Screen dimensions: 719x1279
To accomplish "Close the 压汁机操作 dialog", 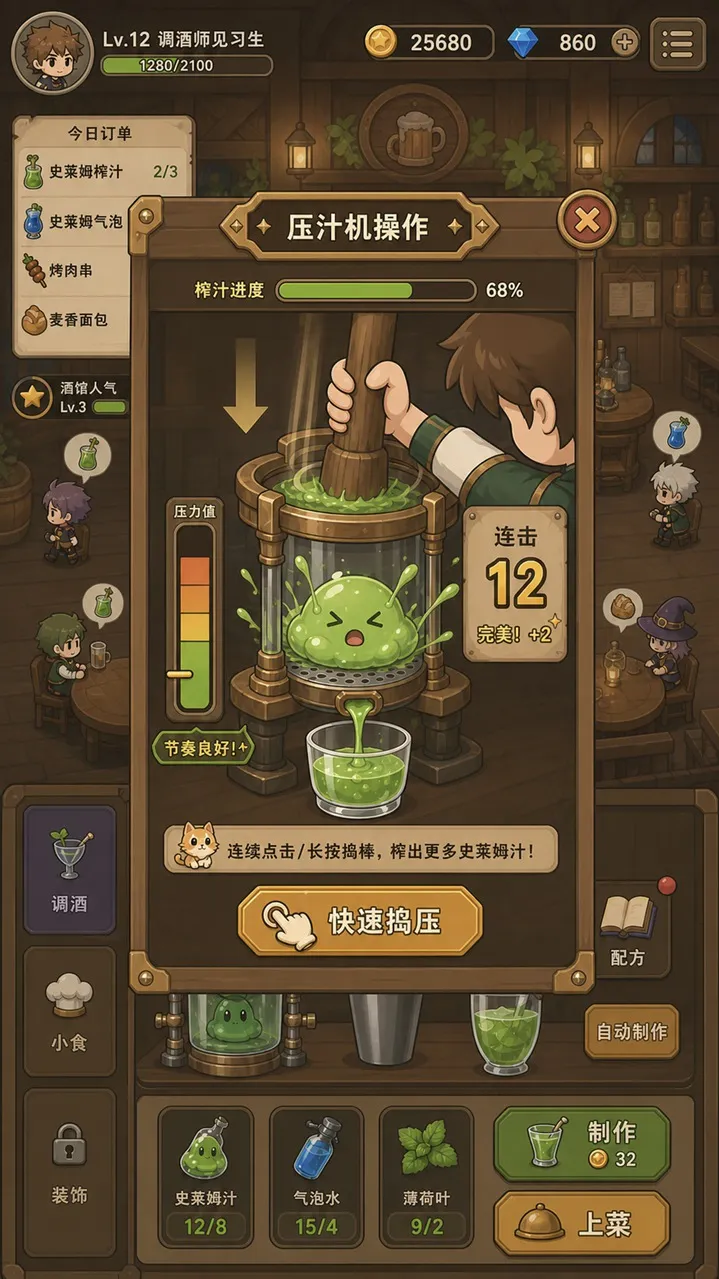I will click(x=588, y=221).
